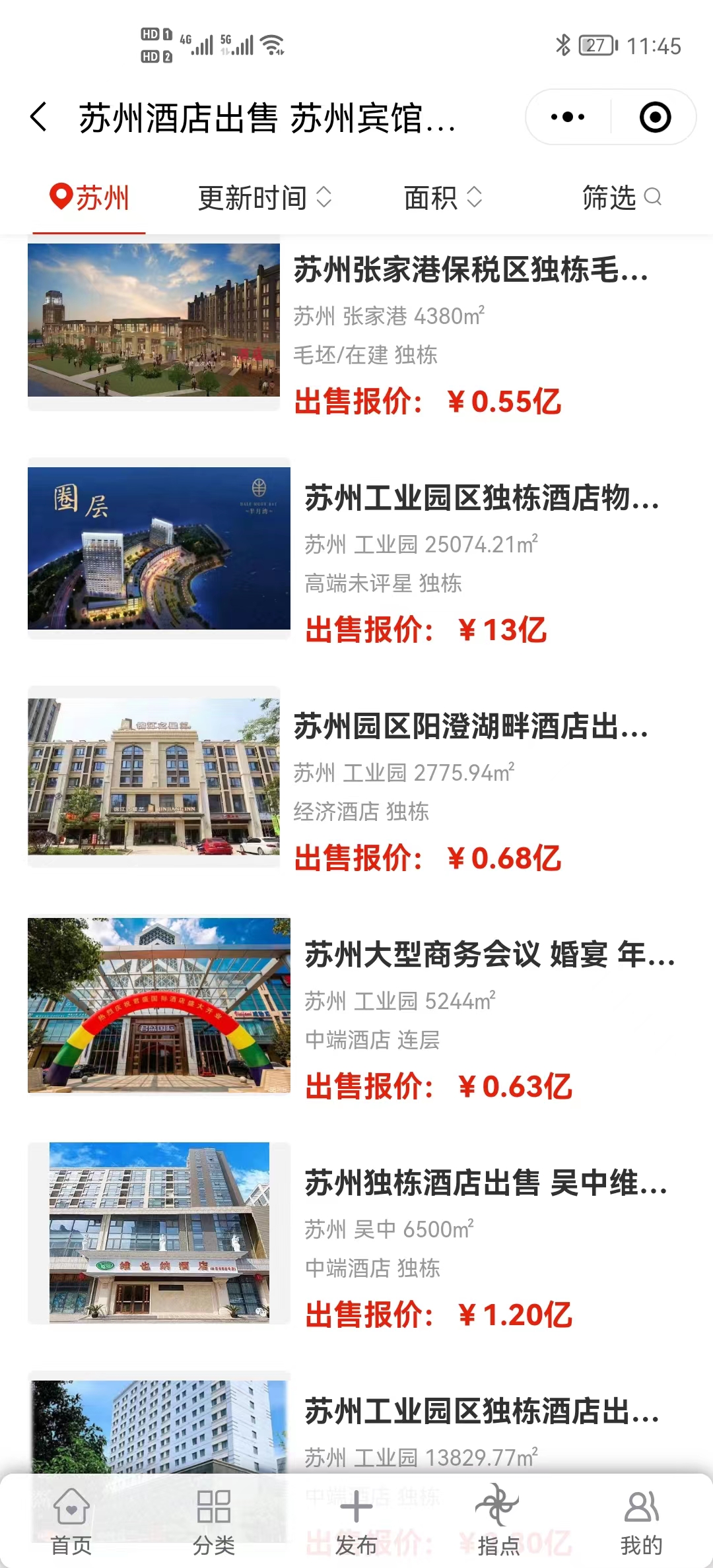Sort listings by 更新时间
Viewport: 713px width, 1568px height.
(x=264, y=198)
